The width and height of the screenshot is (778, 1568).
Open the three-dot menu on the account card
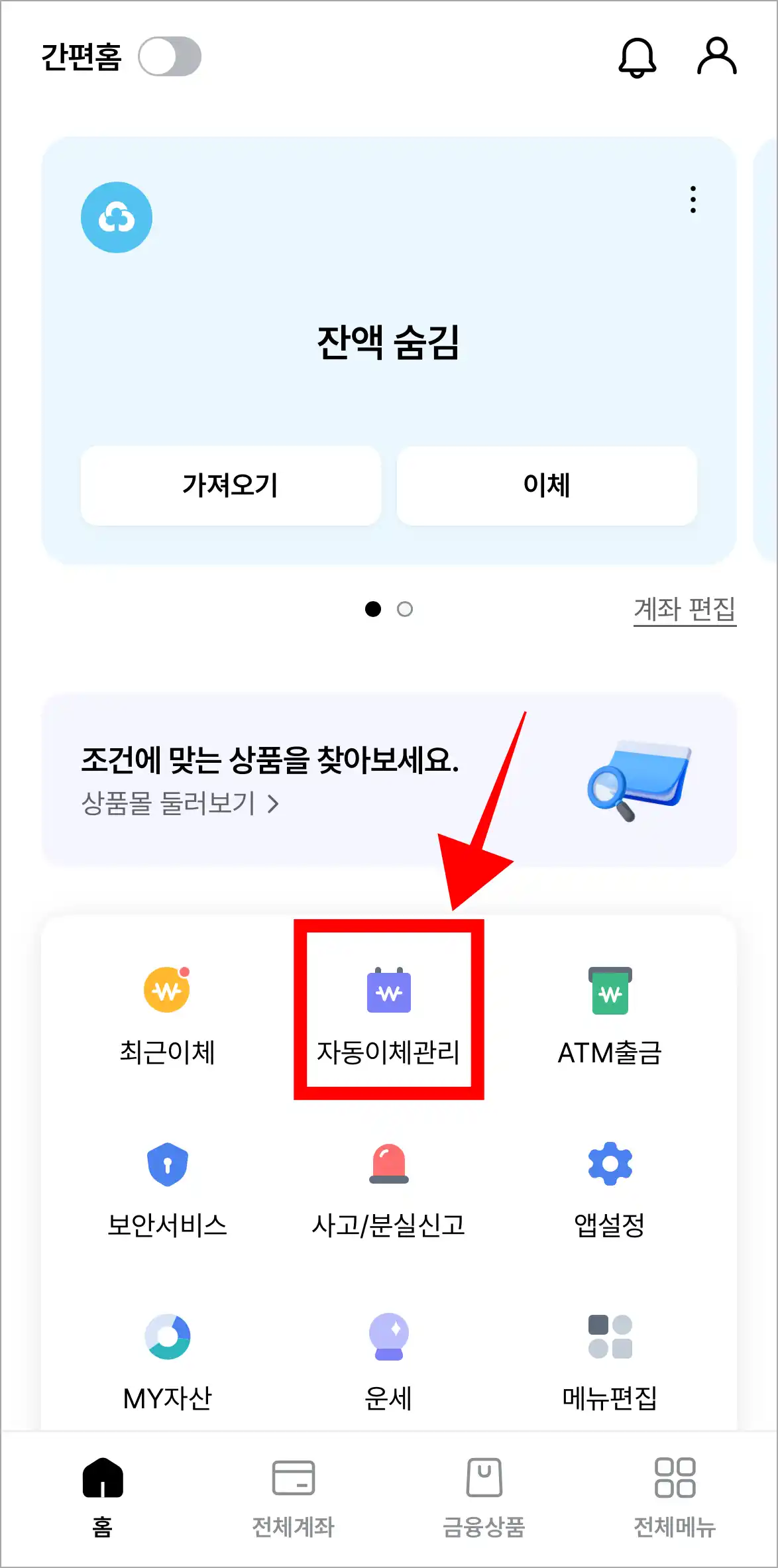pyautogui.click(x=693, y=201)
